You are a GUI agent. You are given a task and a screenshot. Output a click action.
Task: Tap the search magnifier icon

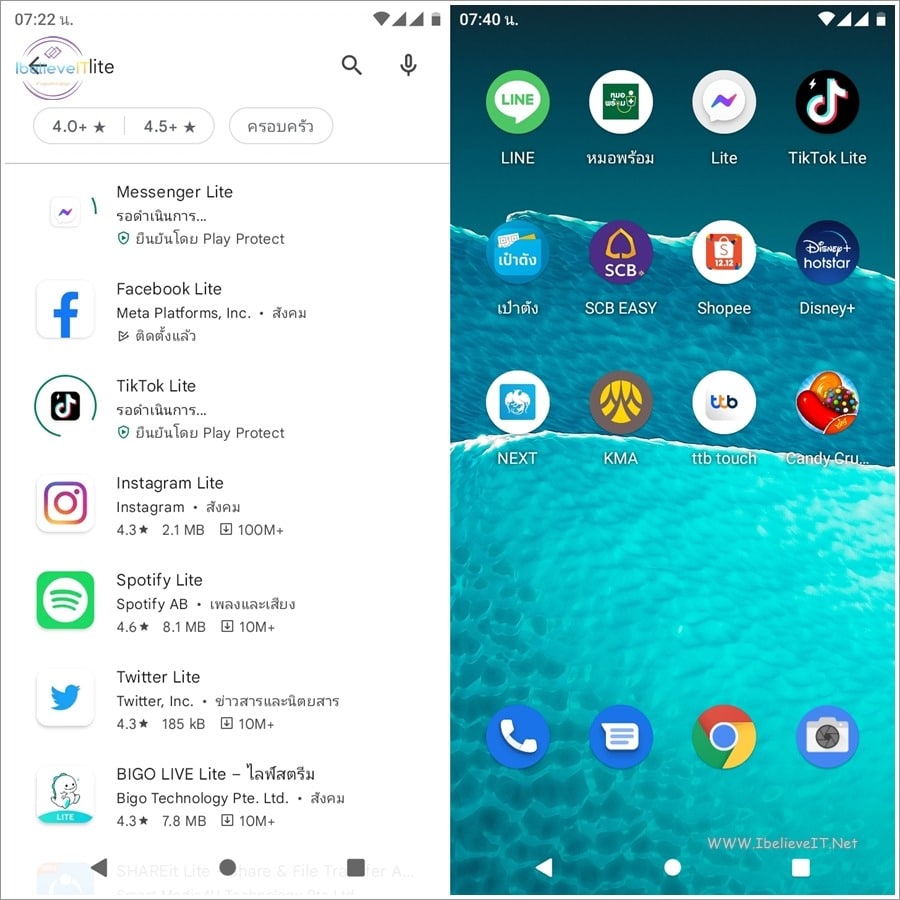[x=351, y=66]
